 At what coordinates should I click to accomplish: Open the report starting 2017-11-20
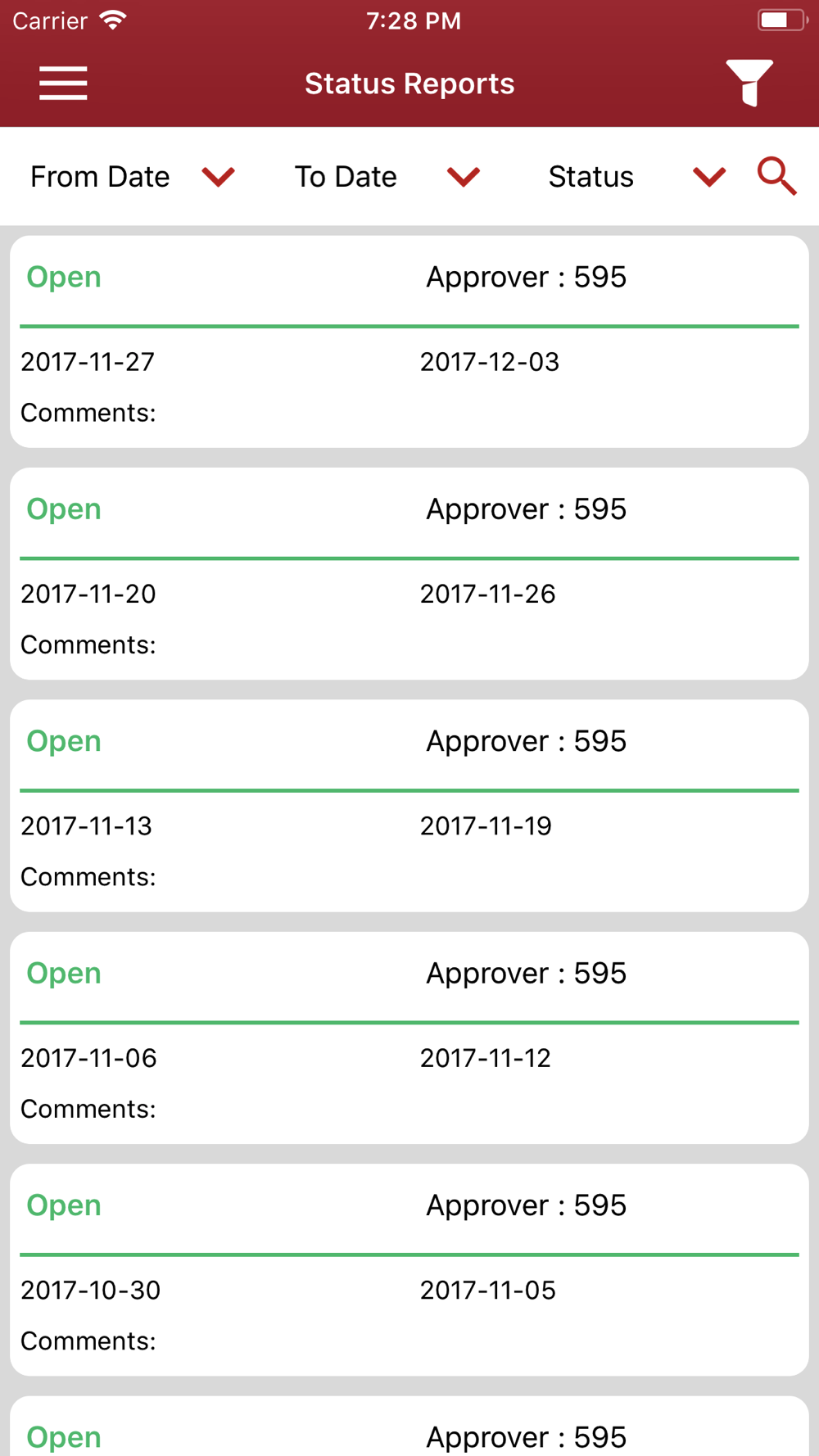point(409,574)
